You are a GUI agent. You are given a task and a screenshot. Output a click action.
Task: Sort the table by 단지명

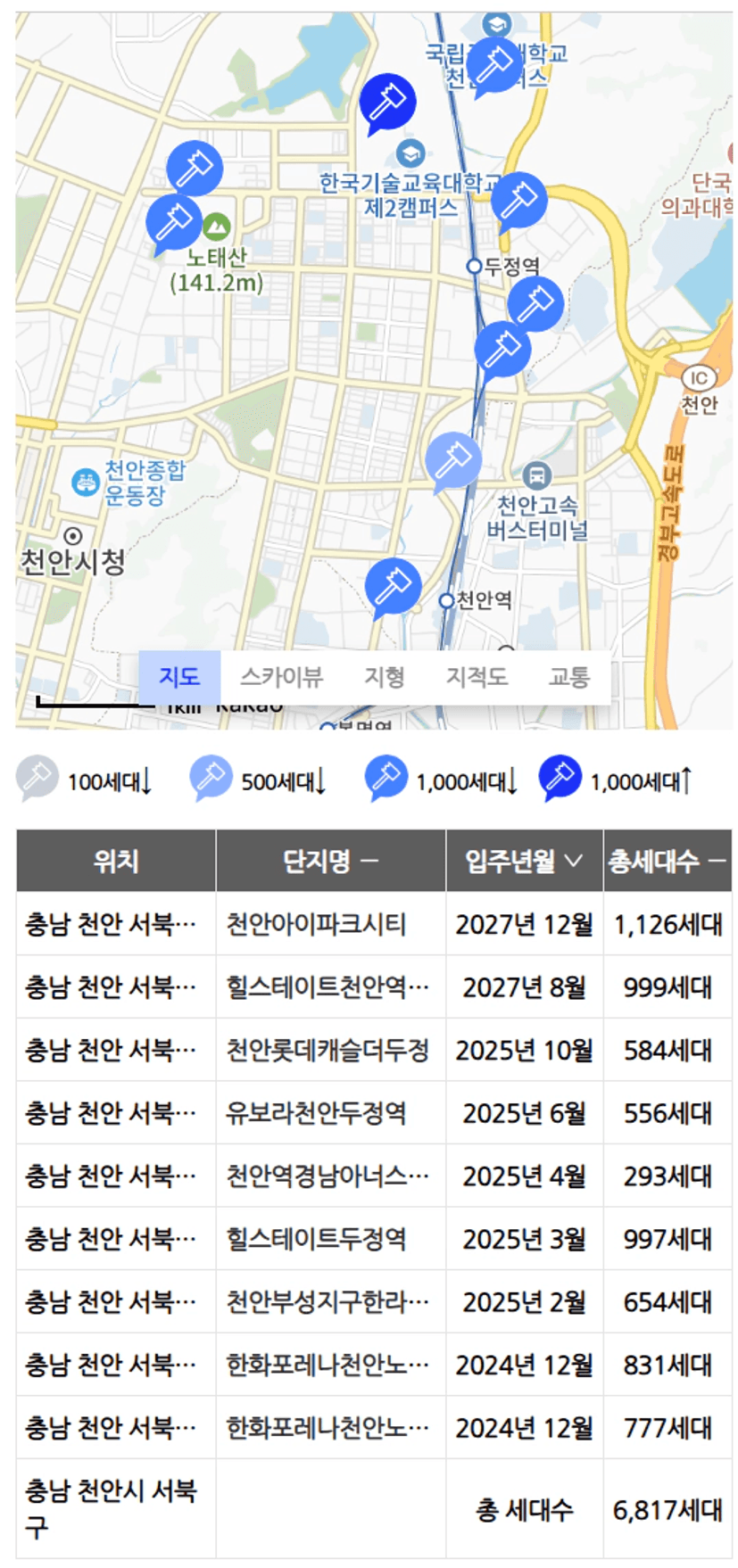click(x=331, y=862)
